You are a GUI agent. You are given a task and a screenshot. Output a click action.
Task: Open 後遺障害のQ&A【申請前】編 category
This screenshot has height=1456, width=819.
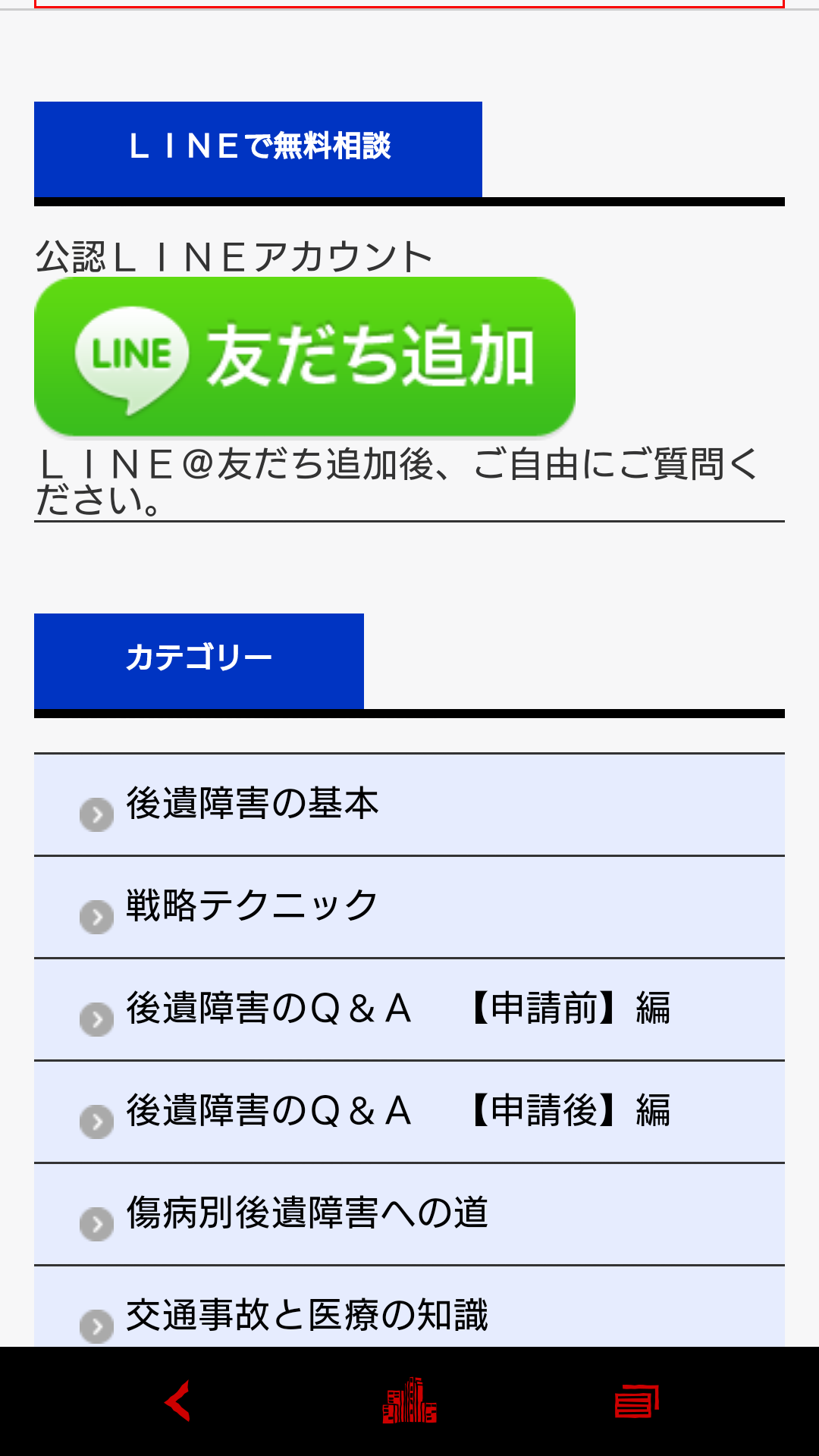(x=409, y=1009)
